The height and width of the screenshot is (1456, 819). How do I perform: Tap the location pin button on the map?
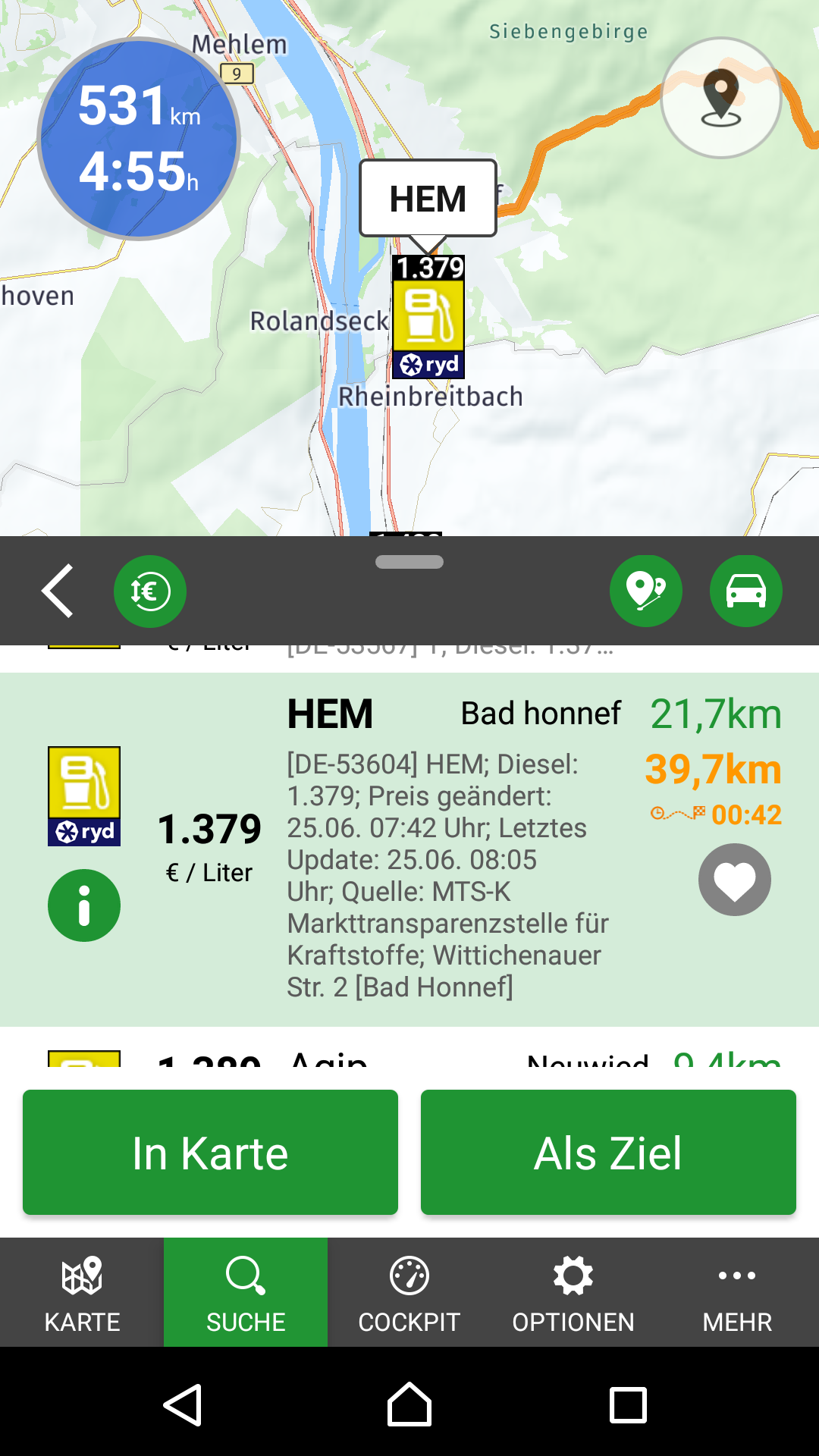[720, 98]
